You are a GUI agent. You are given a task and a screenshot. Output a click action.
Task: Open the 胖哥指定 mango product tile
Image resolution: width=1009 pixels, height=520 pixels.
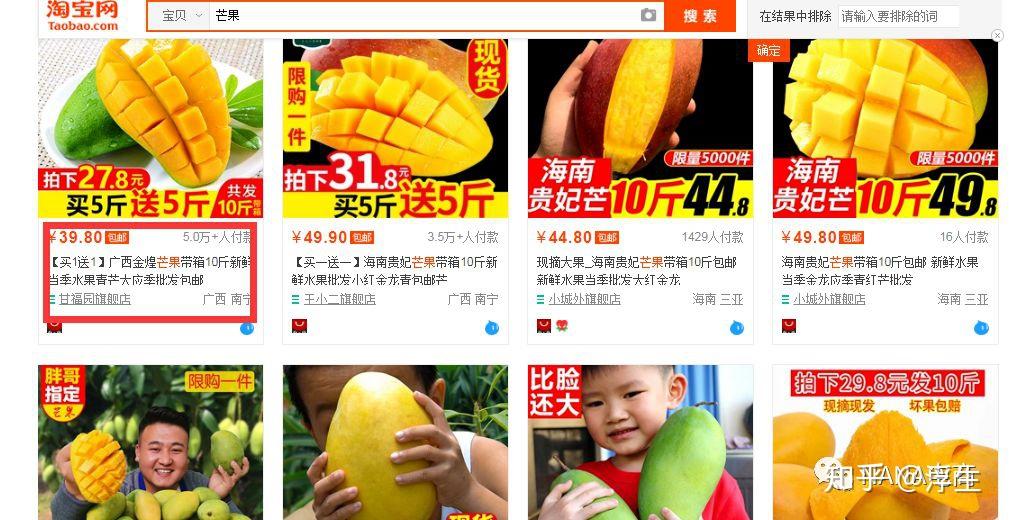coord(151,443)
